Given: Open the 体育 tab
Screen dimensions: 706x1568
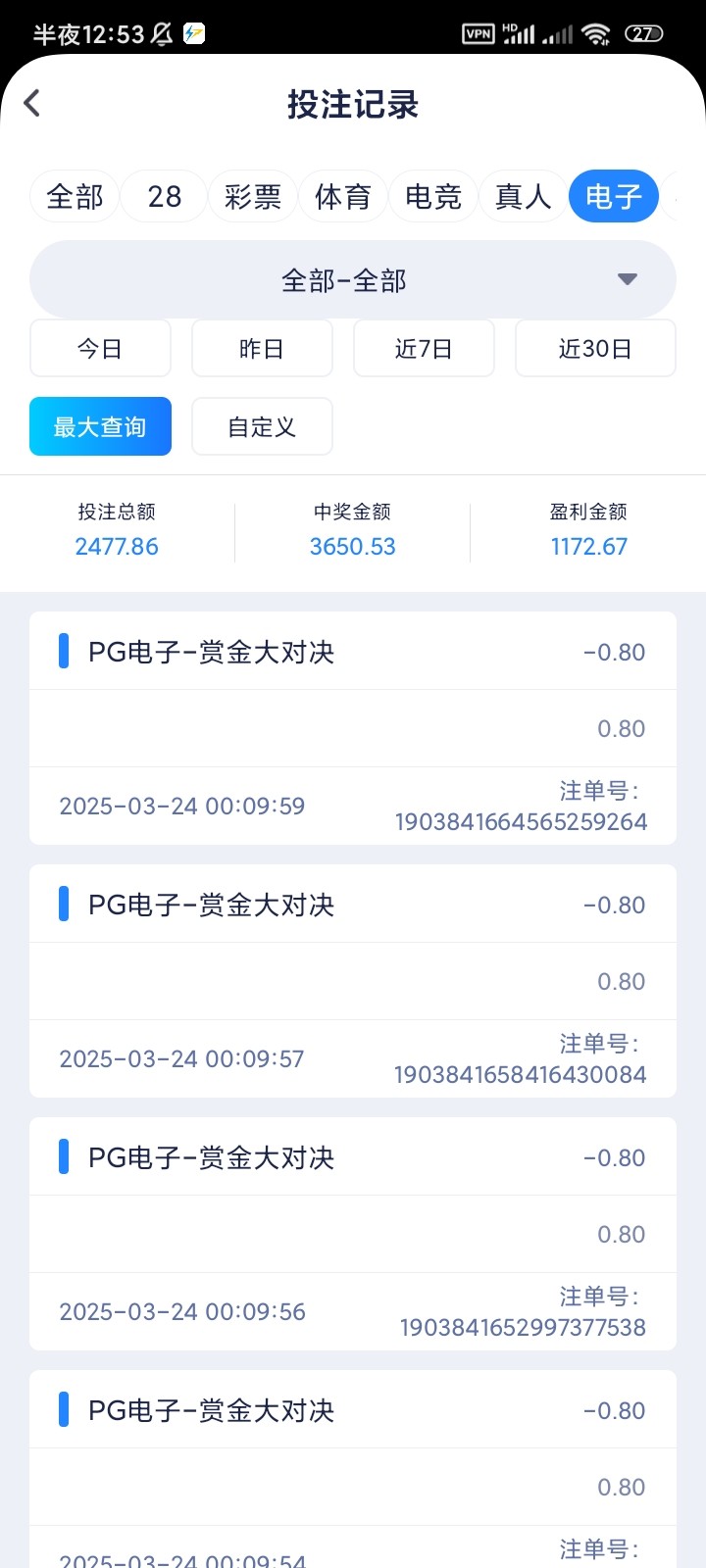Looking at the screenshot, I should point(342,196).
